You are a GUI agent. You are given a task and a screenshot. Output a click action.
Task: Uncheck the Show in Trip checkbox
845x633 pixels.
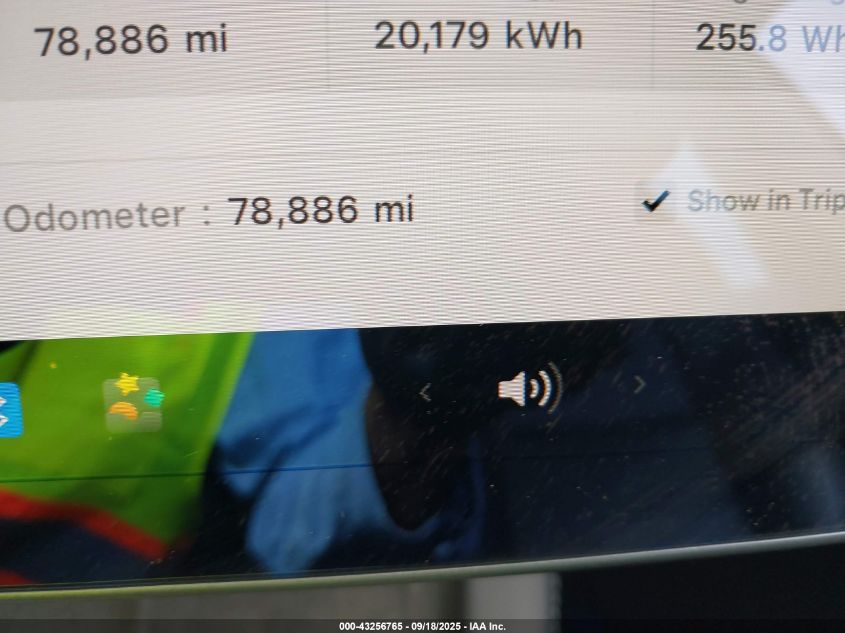point(655,202)
